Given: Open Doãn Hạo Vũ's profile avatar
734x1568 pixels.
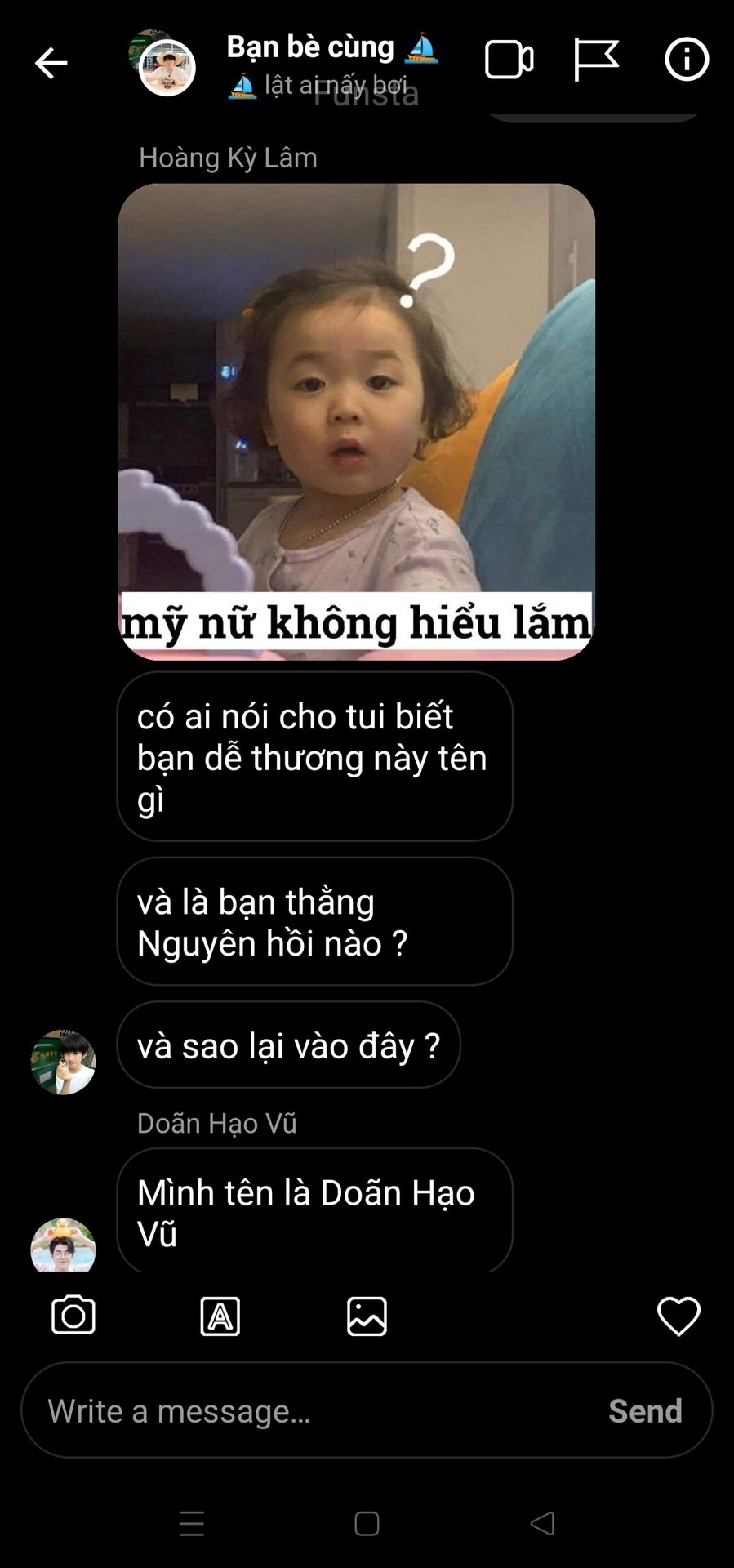Looking at the screenshot, I should [63, 1245].
